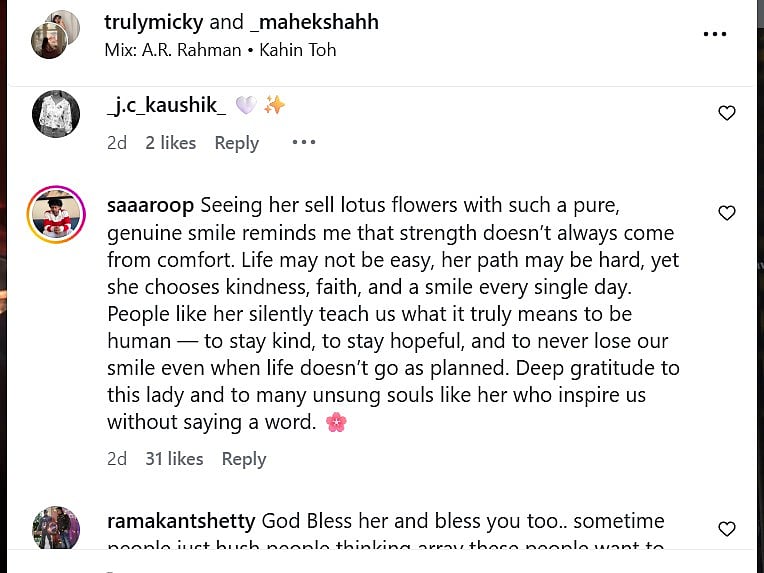The height and width of the screenshot is (573, 764).
Task: Like _j.c_kaushik_'s comment
Action: click(x=727, y=113)
